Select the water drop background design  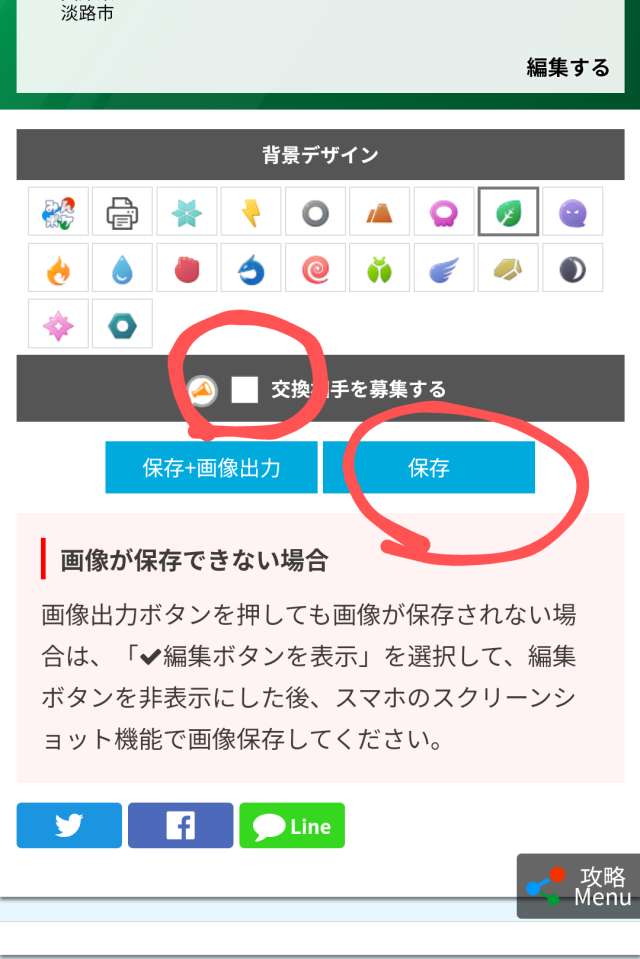coord(122,268)
